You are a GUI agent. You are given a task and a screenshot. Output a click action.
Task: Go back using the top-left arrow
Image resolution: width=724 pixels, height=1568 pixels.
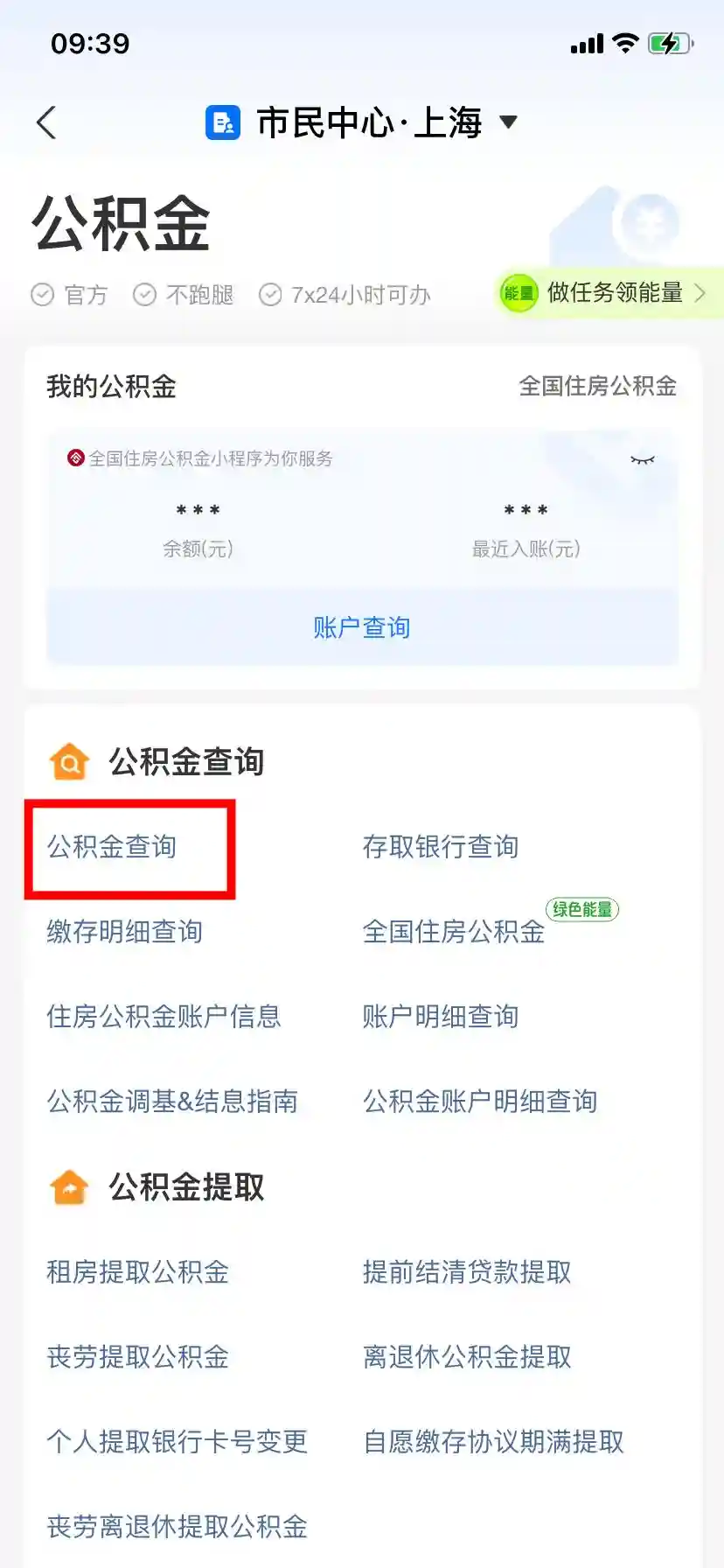coord(47,122)
